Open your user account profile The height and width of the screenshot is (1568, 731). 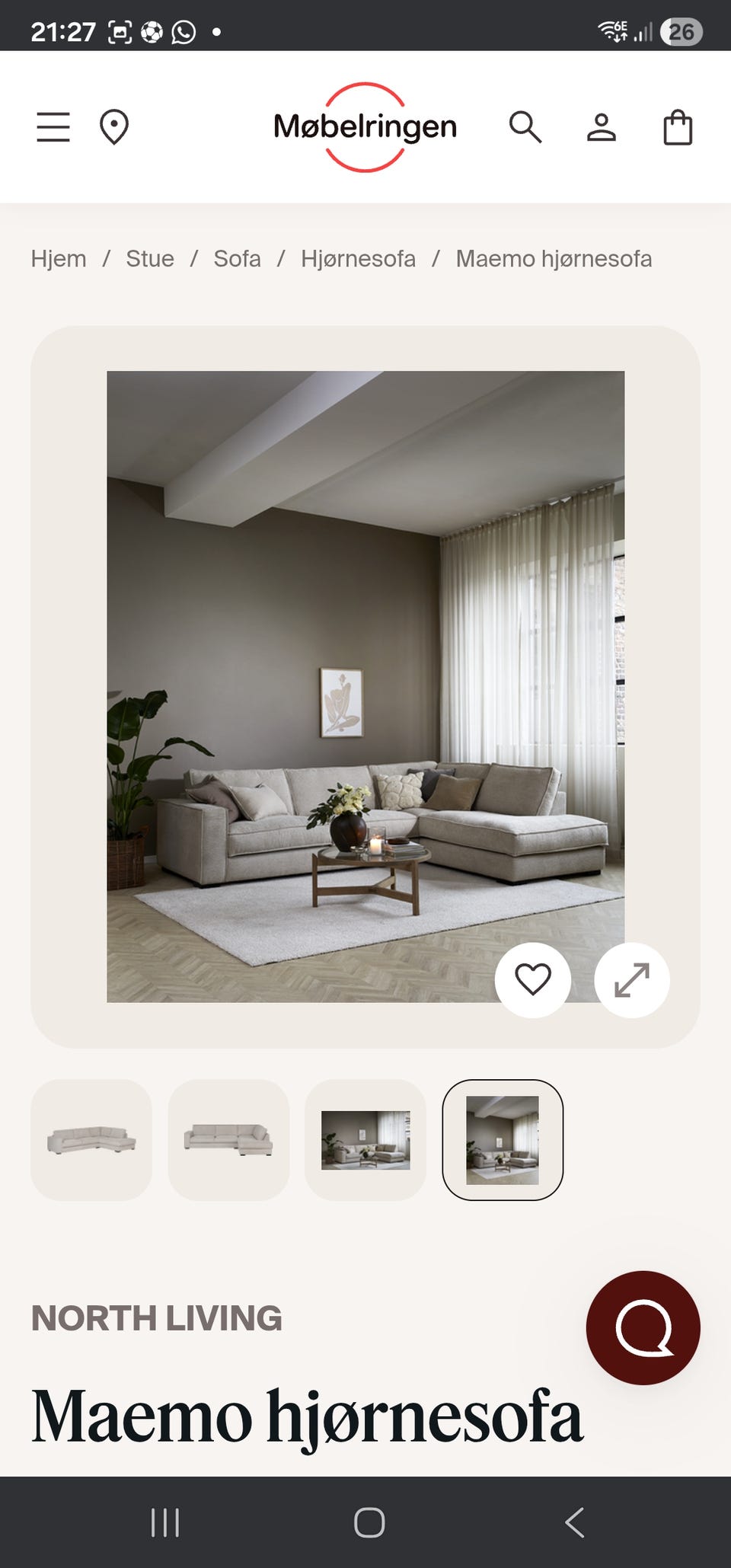coord(602,127)
